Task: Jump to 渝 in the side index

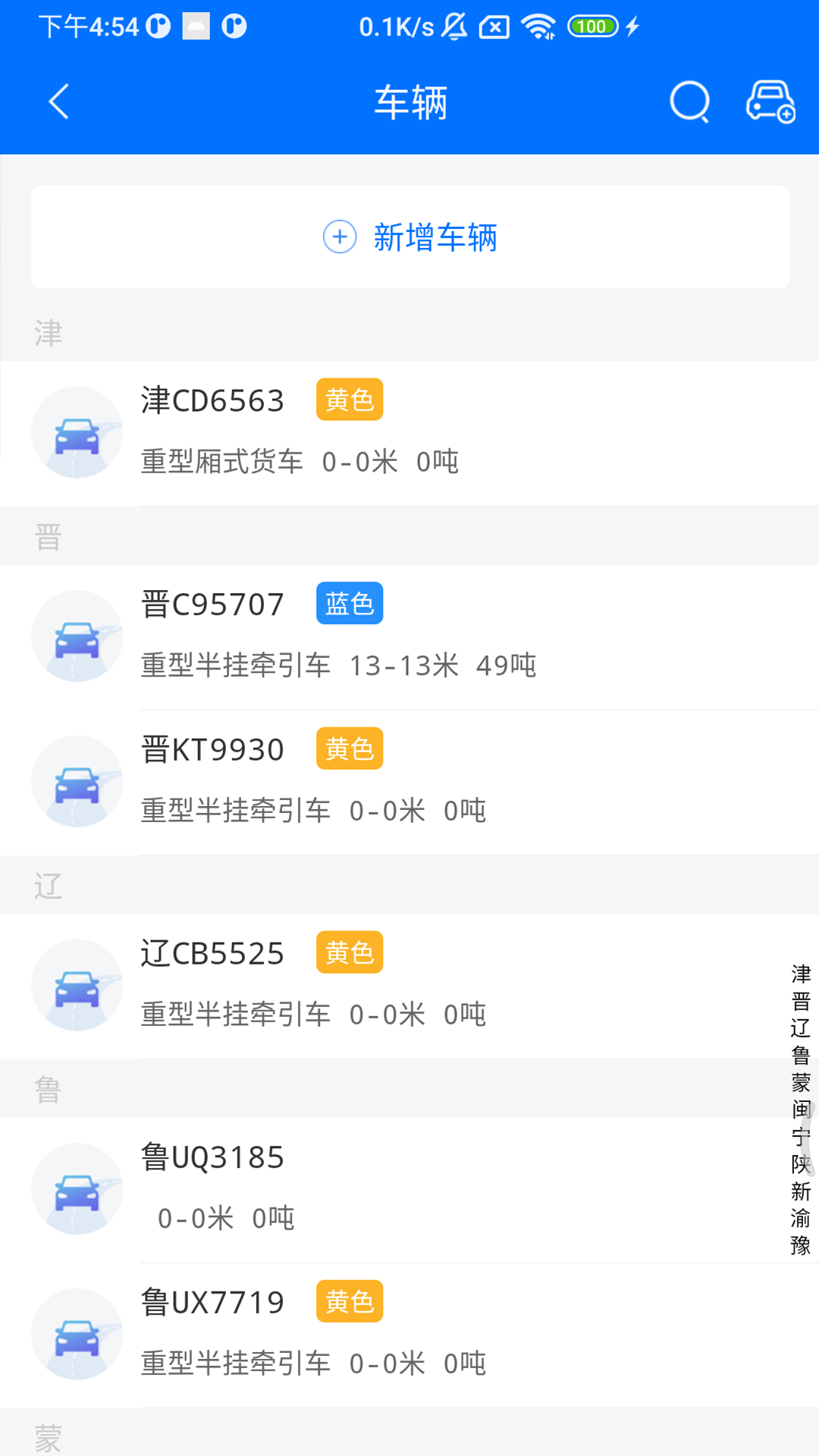Action: tap(801, 1218)
